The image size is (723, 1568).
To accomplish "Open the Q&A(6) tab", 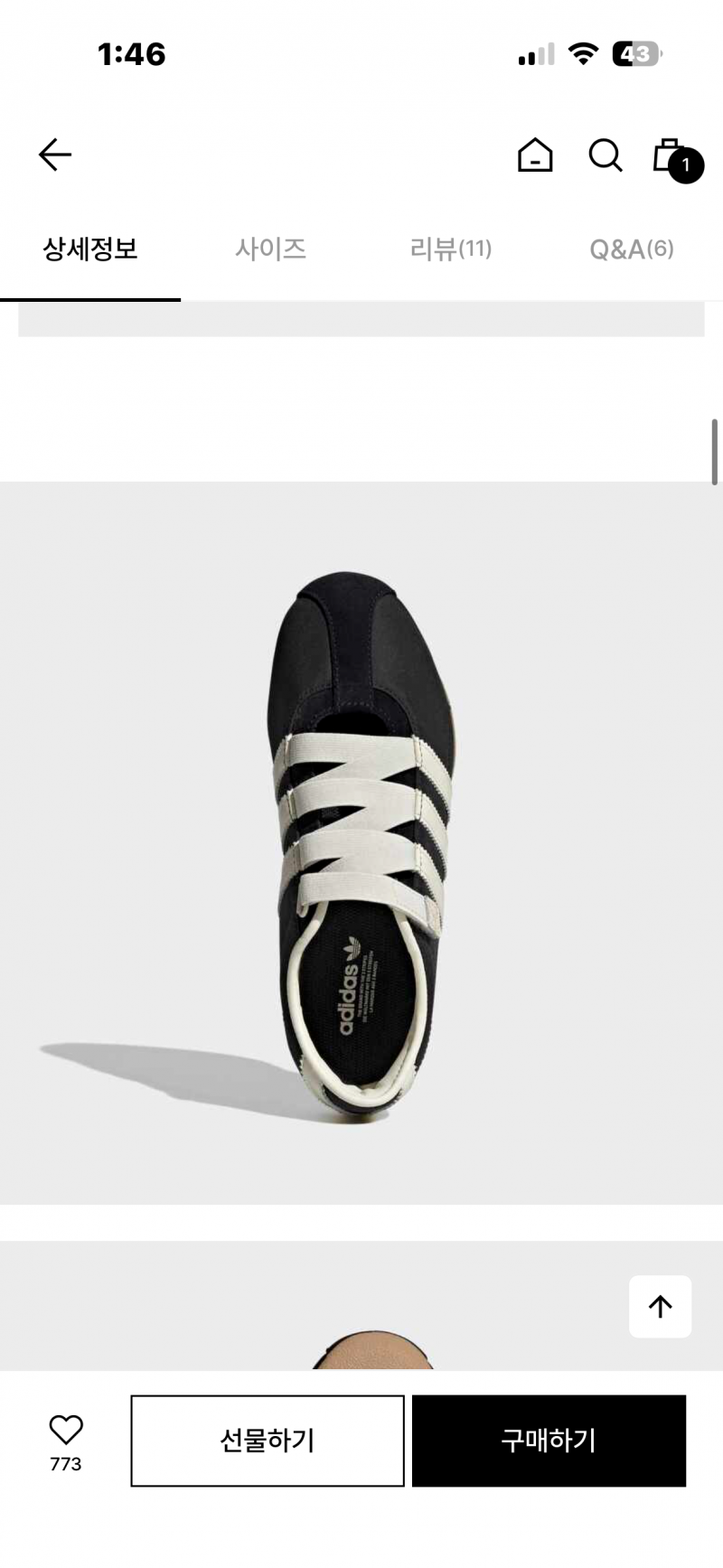I will (x=632, y=249).
